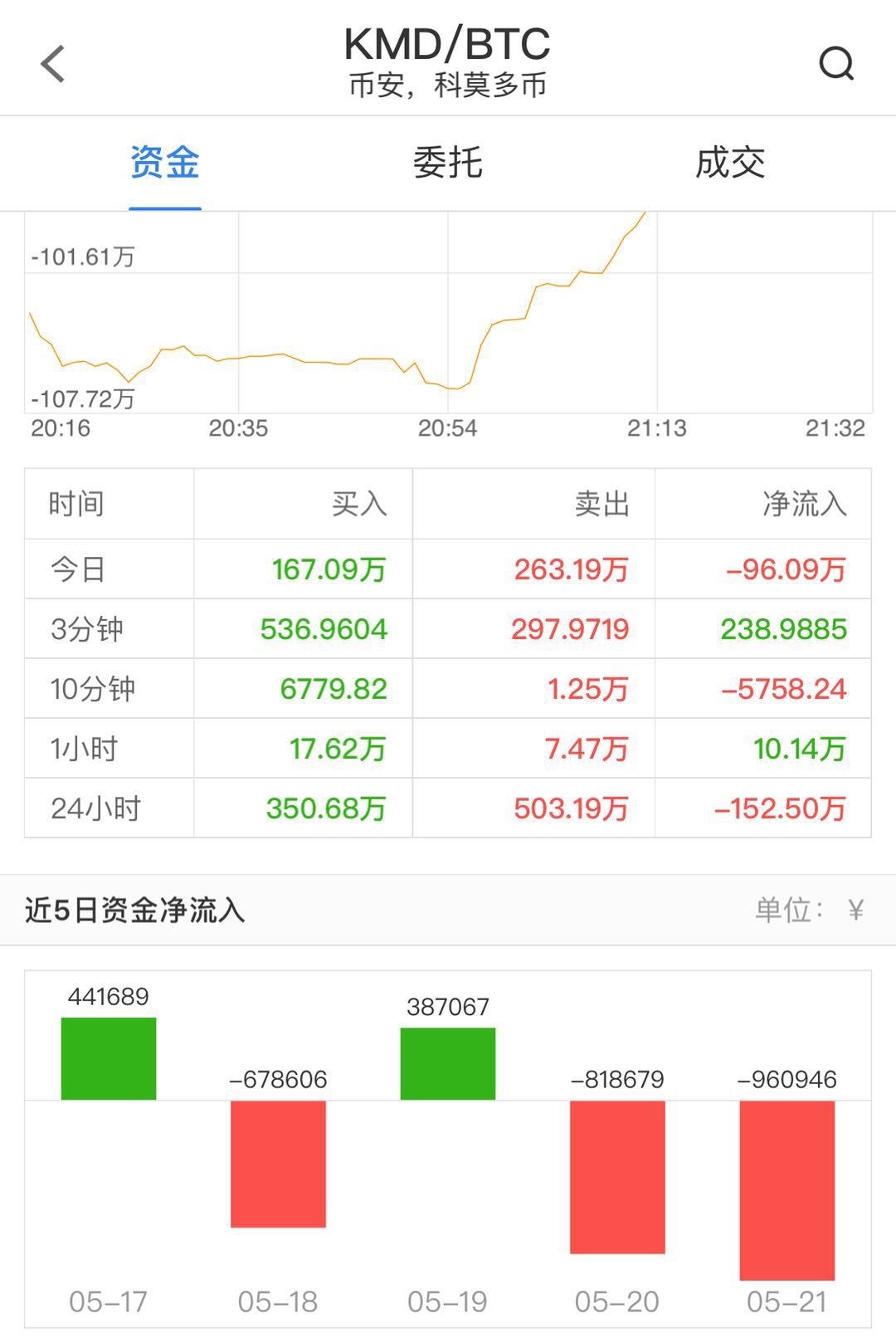Click the KMD/BTC title
This screenshot has width=896, height=1338.
click(448, 43)
